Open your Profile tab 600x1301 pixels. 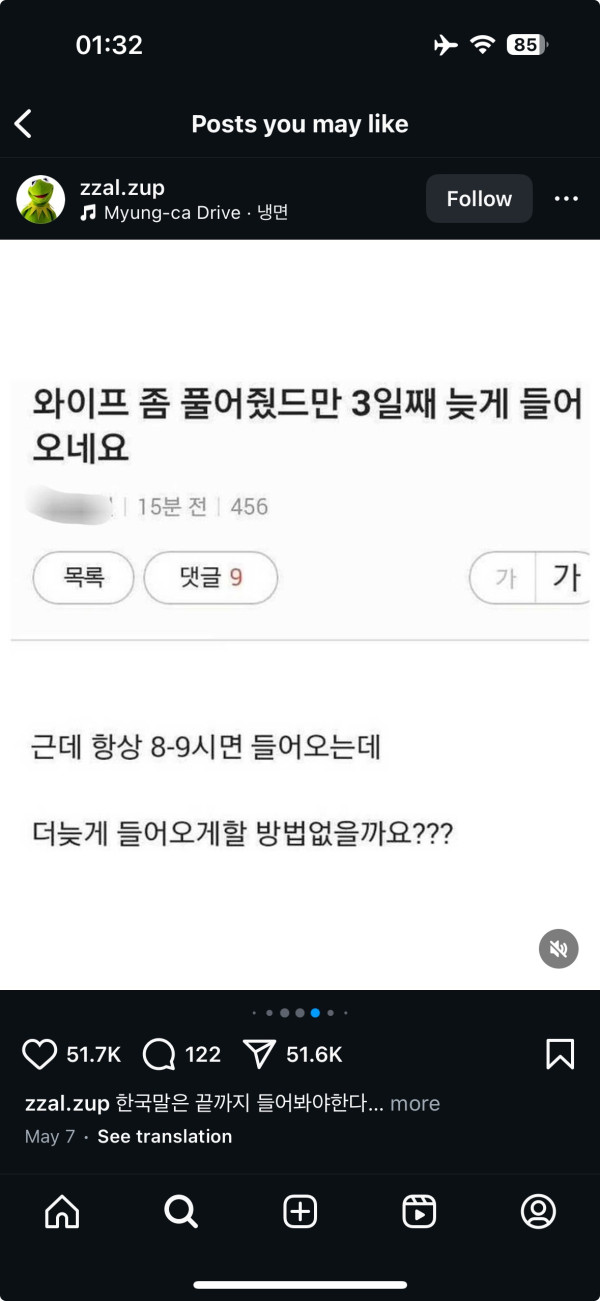(538, 1212)
